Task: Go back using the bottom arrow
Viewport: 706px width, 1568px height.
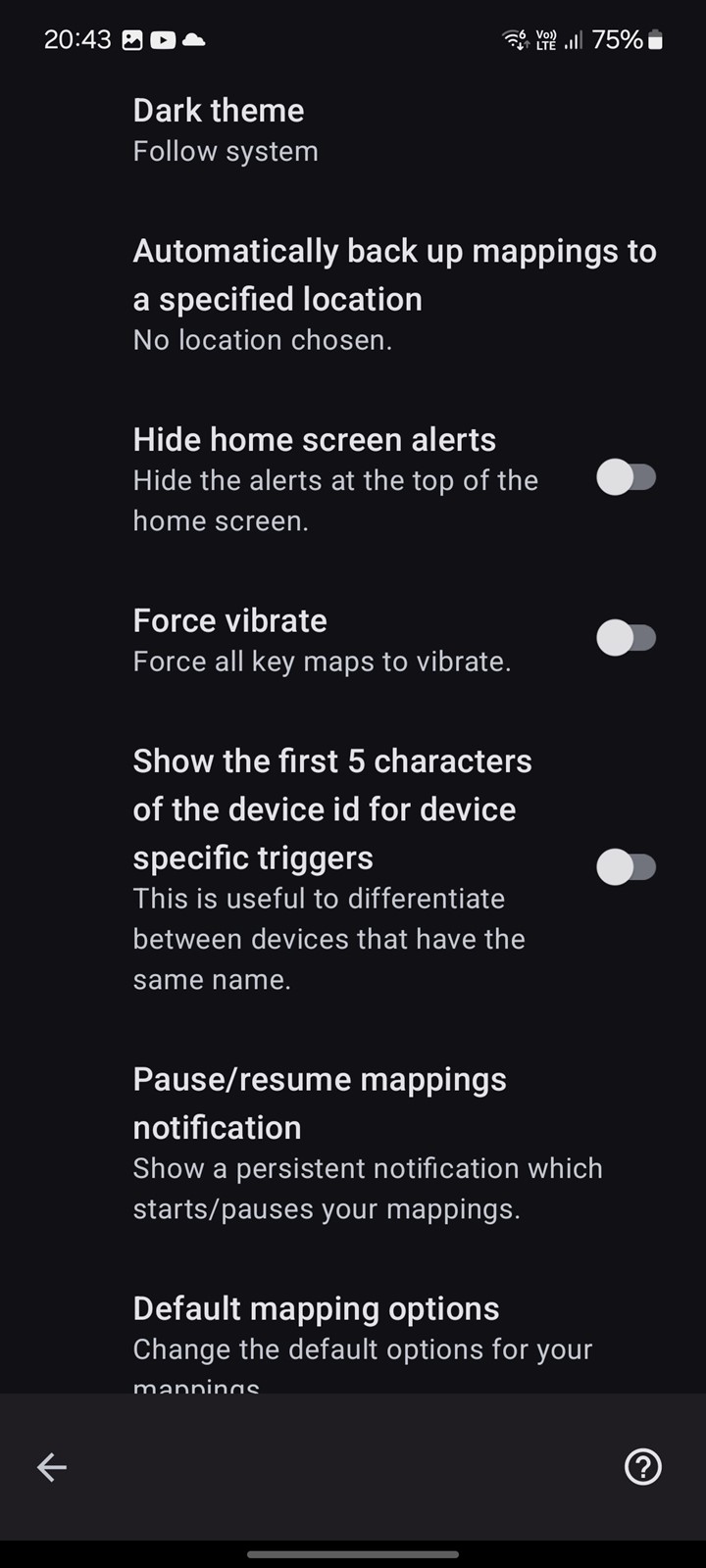Action: [52, 1467]
